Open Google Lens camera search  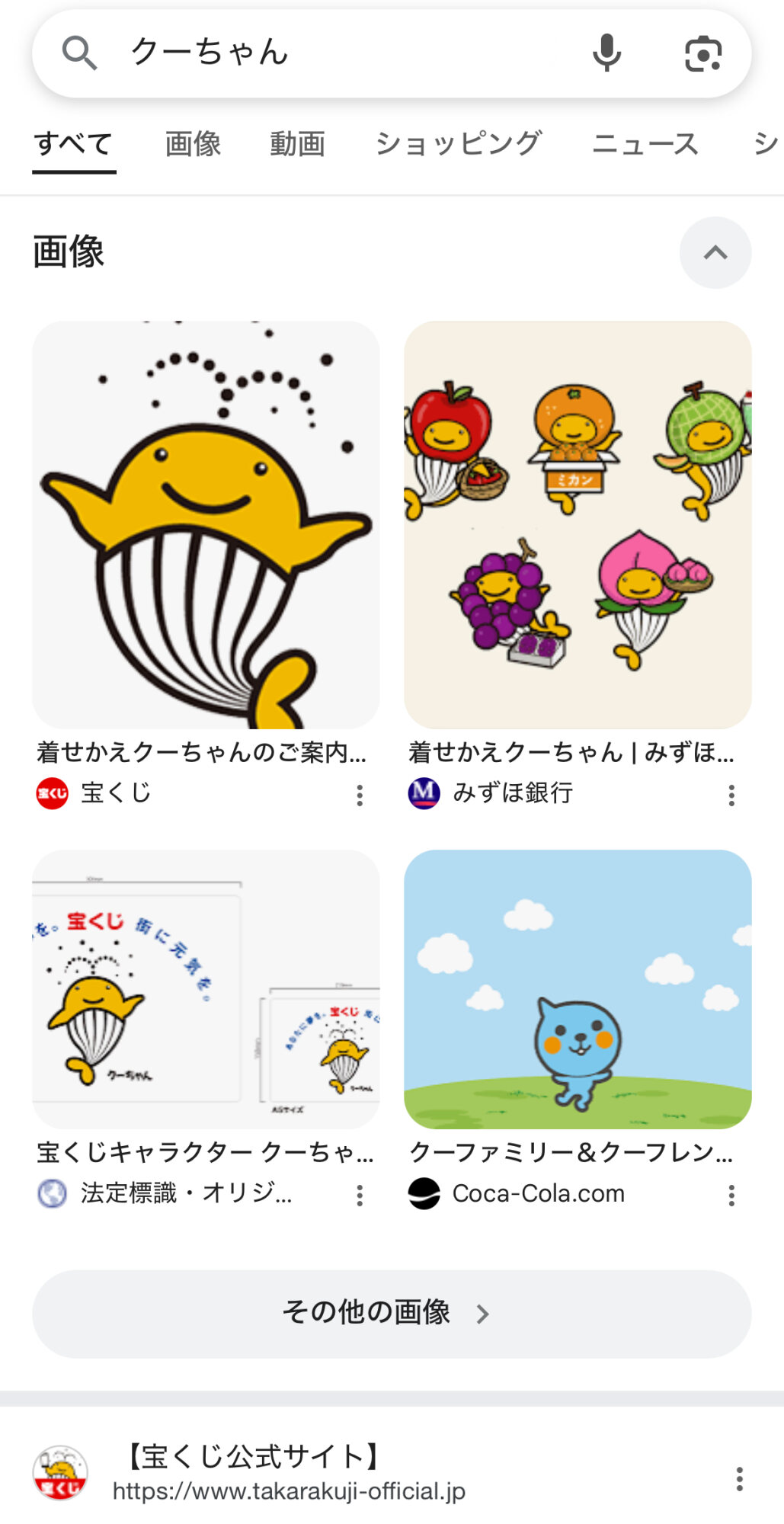702,53
